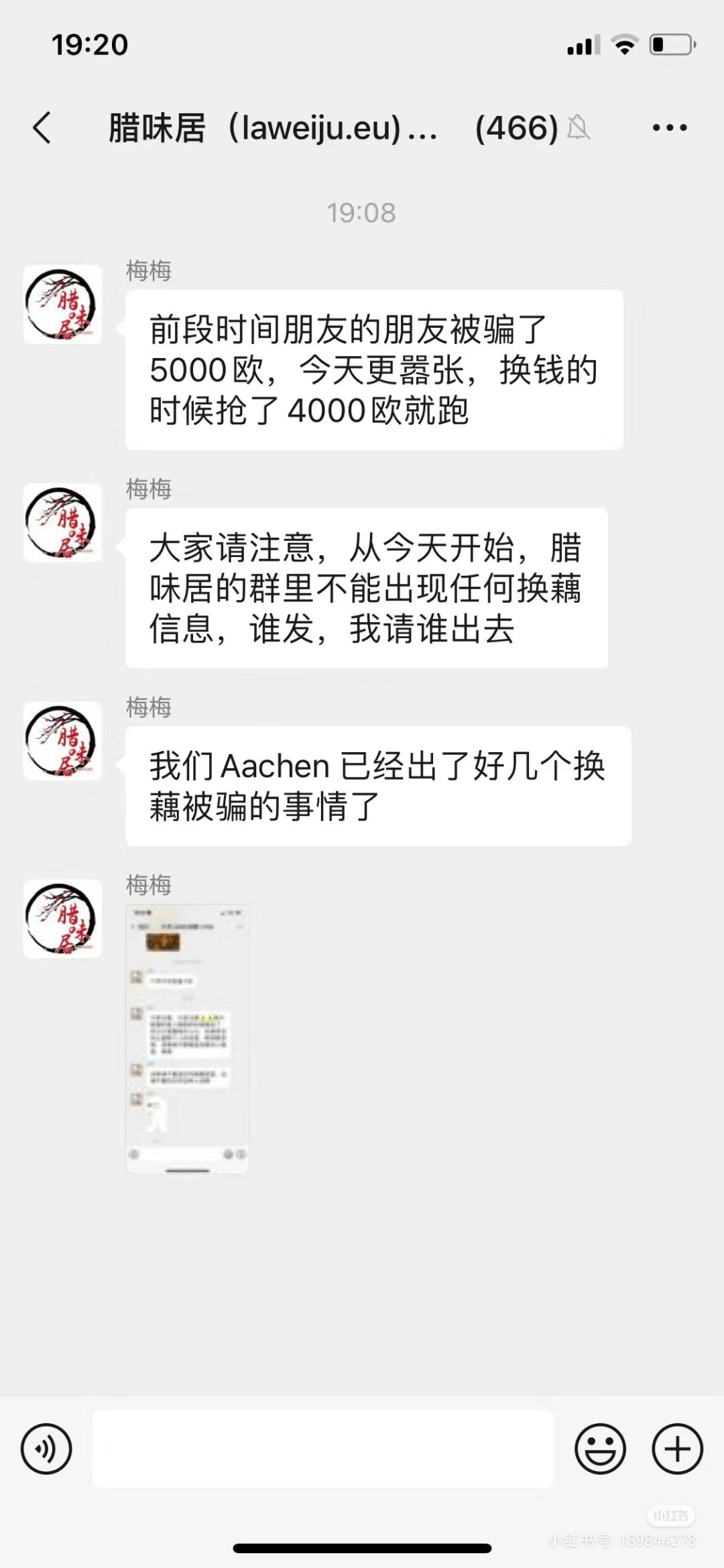Viewport: 724px width, 1568px height.
Task: Switch to voice message input
Action: [46, 1449]
